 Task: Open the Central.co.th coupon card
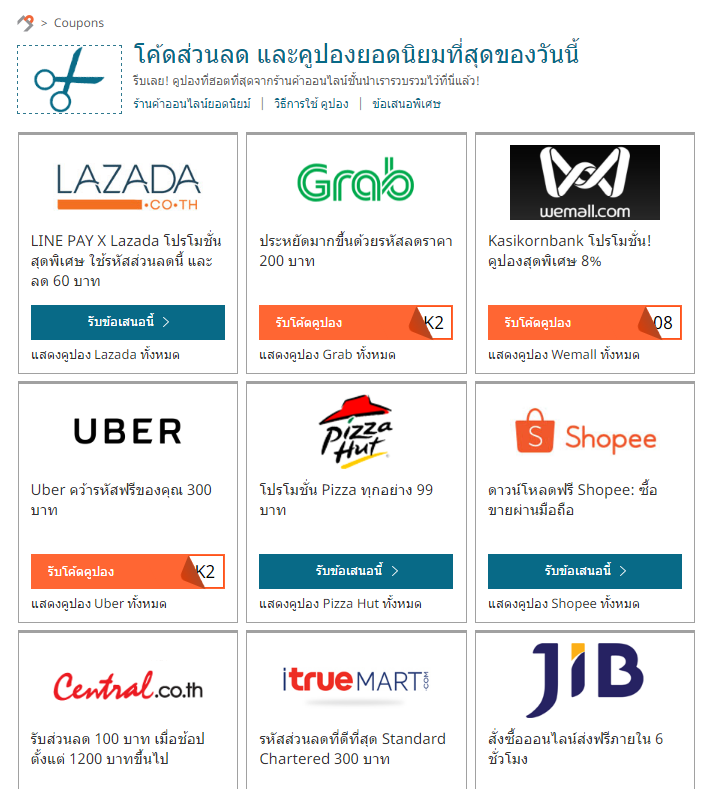(x=128, y=710)
